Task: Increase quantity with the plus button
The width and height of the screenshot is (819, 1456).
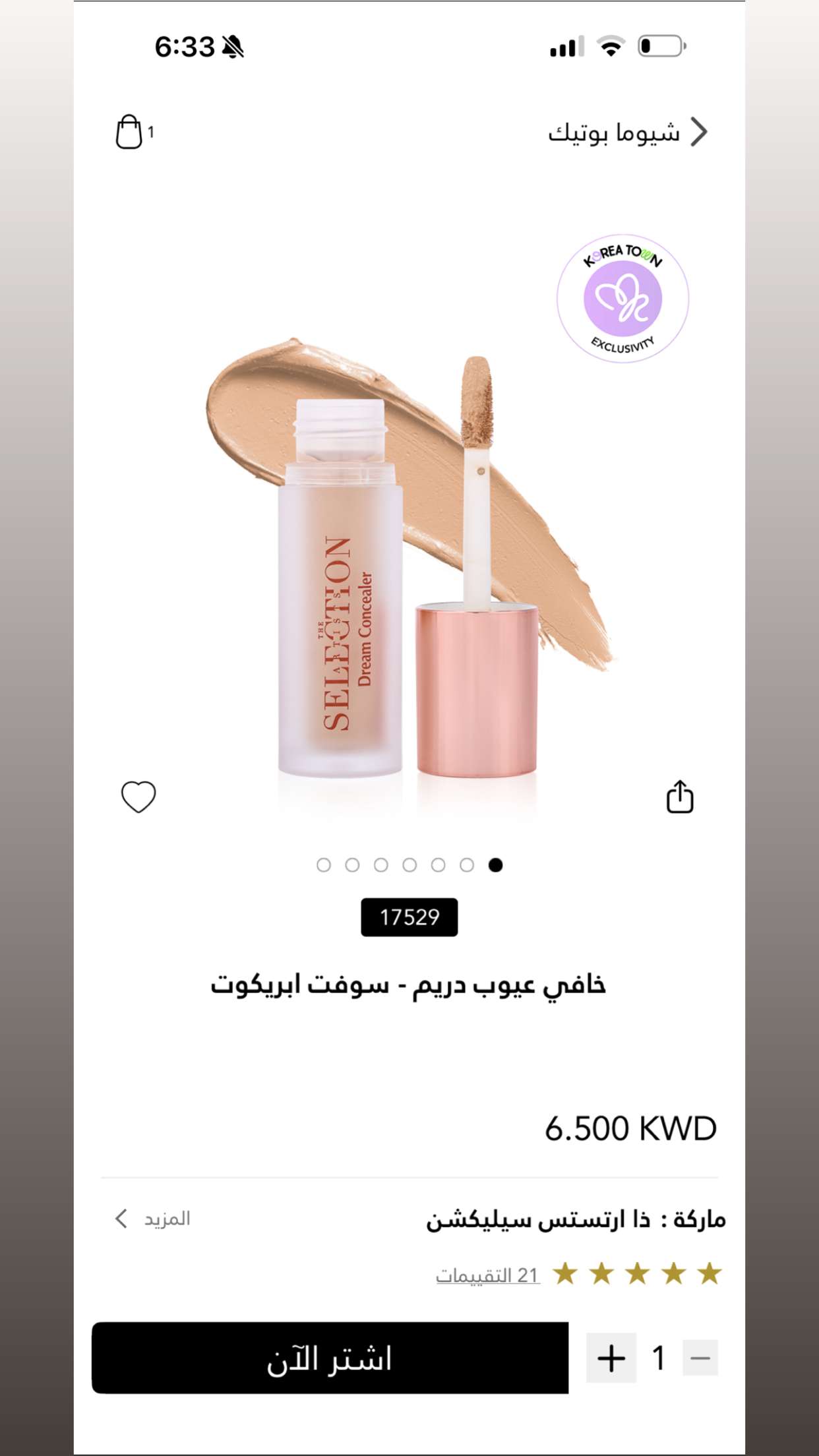Action: (x=611, y=1358)
